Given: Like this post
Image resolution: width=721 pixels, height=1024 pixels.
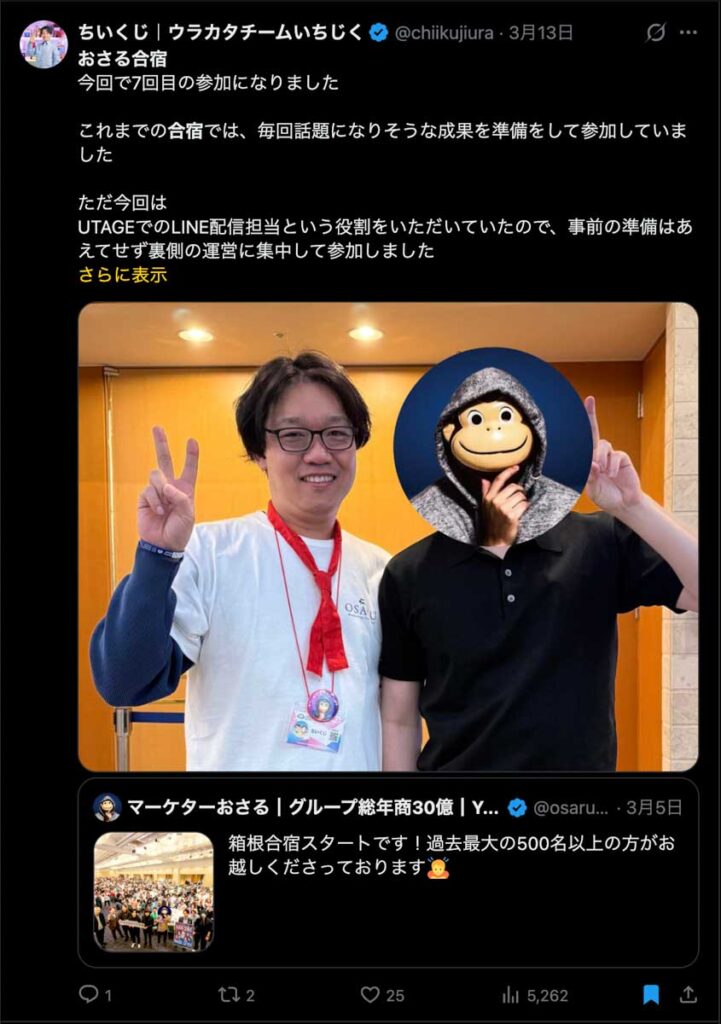Looking at the screenshot, I should coord(371,994).
